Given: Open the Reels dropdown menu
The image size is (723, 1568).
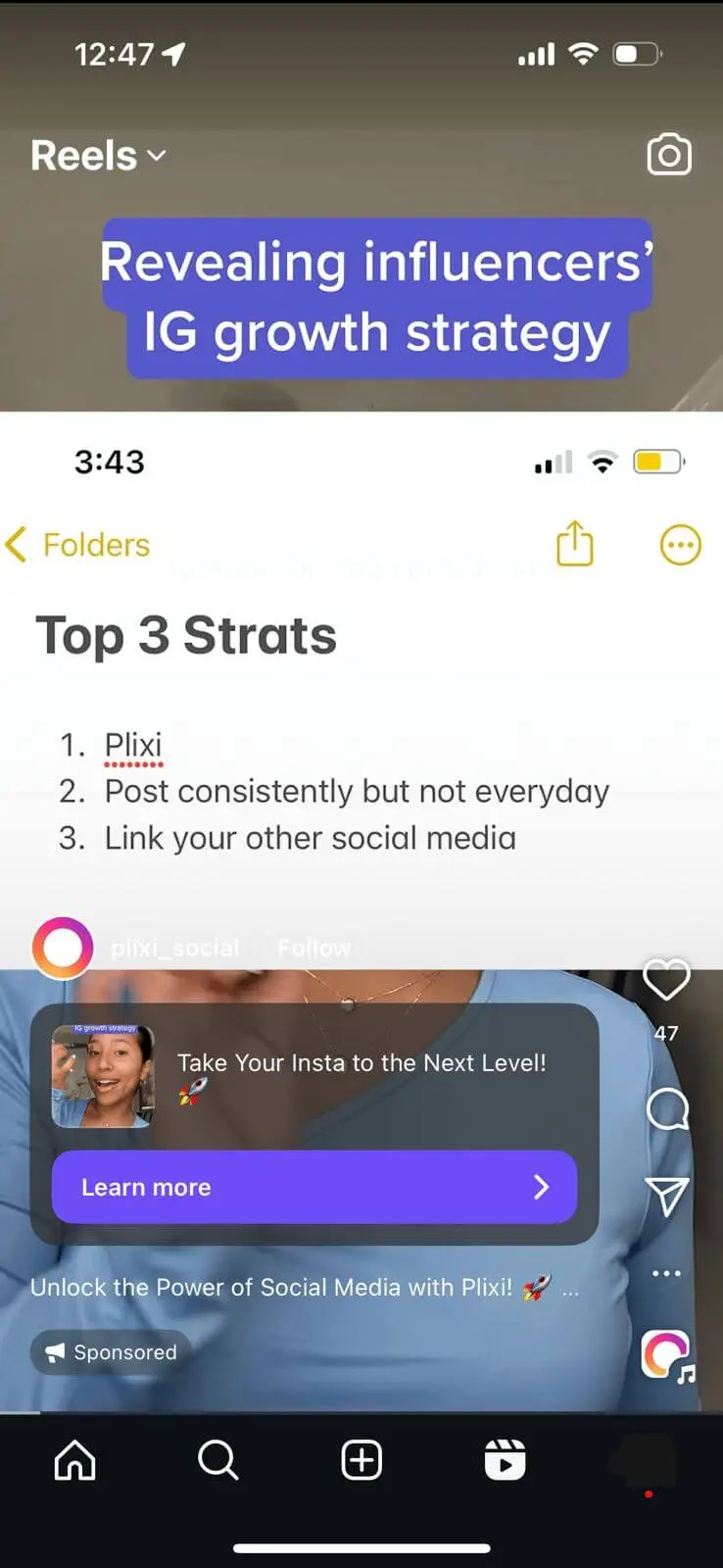Looking at the screenshot, I should [99, 156].
